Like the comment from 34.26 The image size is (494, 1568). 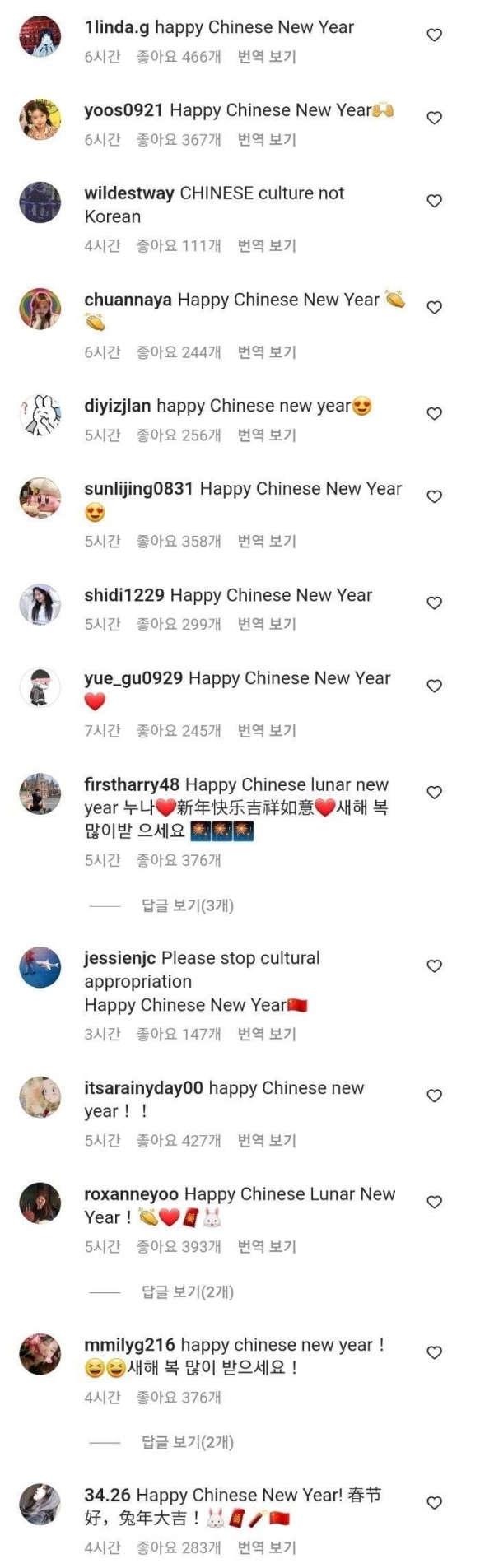434,1503
